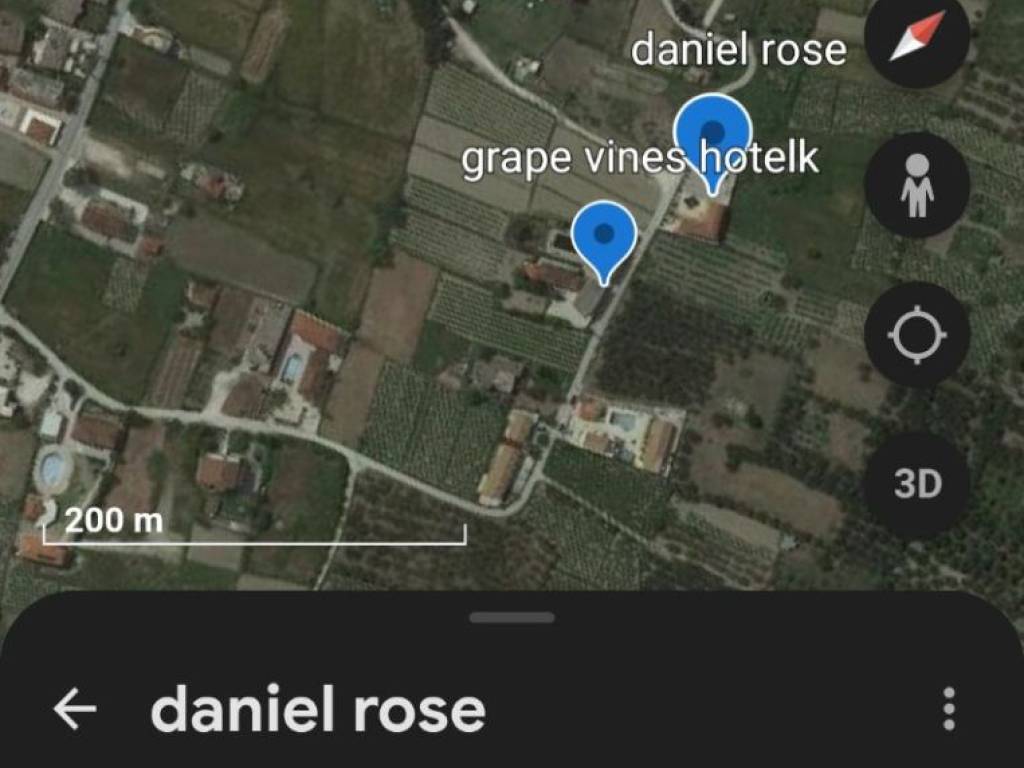Open the overflow menu for daniel rose
Screen dimensions: 1024x768
point(948,709)
